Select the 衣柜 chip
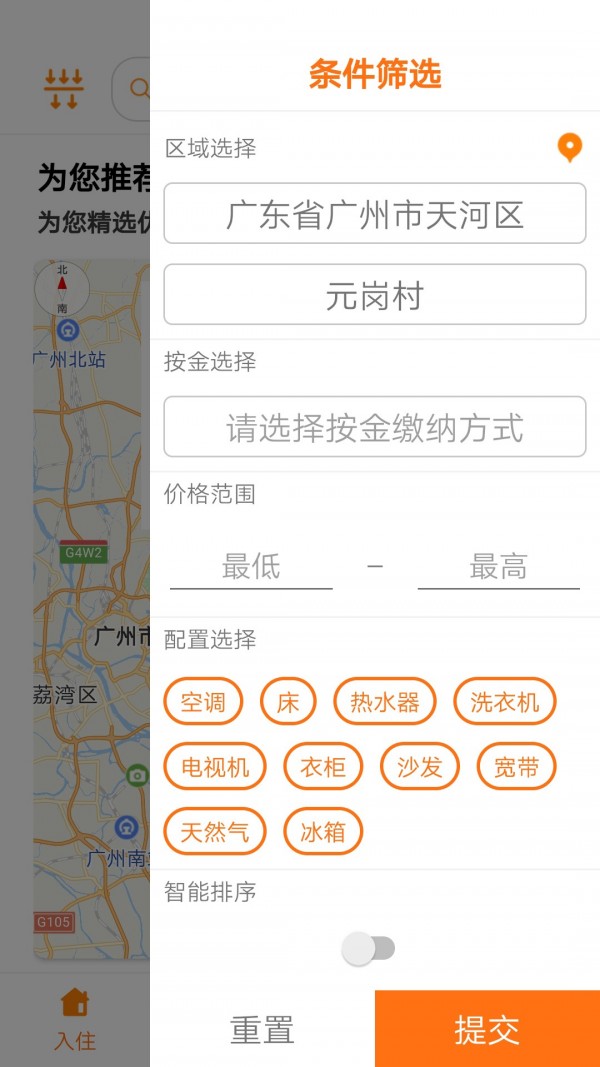The height and width of the screenshot is (1067, 600). tap(323, 767)
